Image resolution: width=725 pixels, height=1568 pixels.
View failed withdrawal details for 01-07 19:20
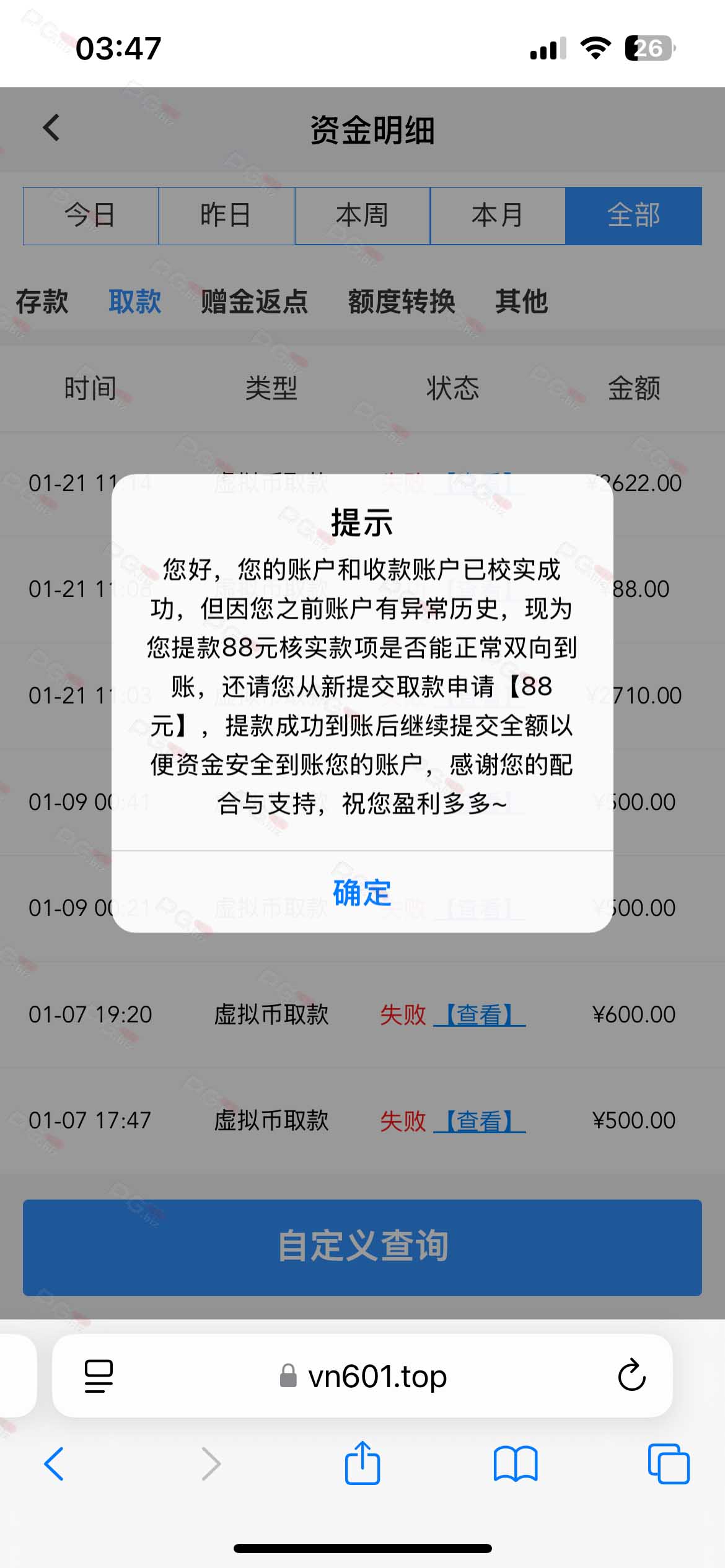pos(480,1014)
